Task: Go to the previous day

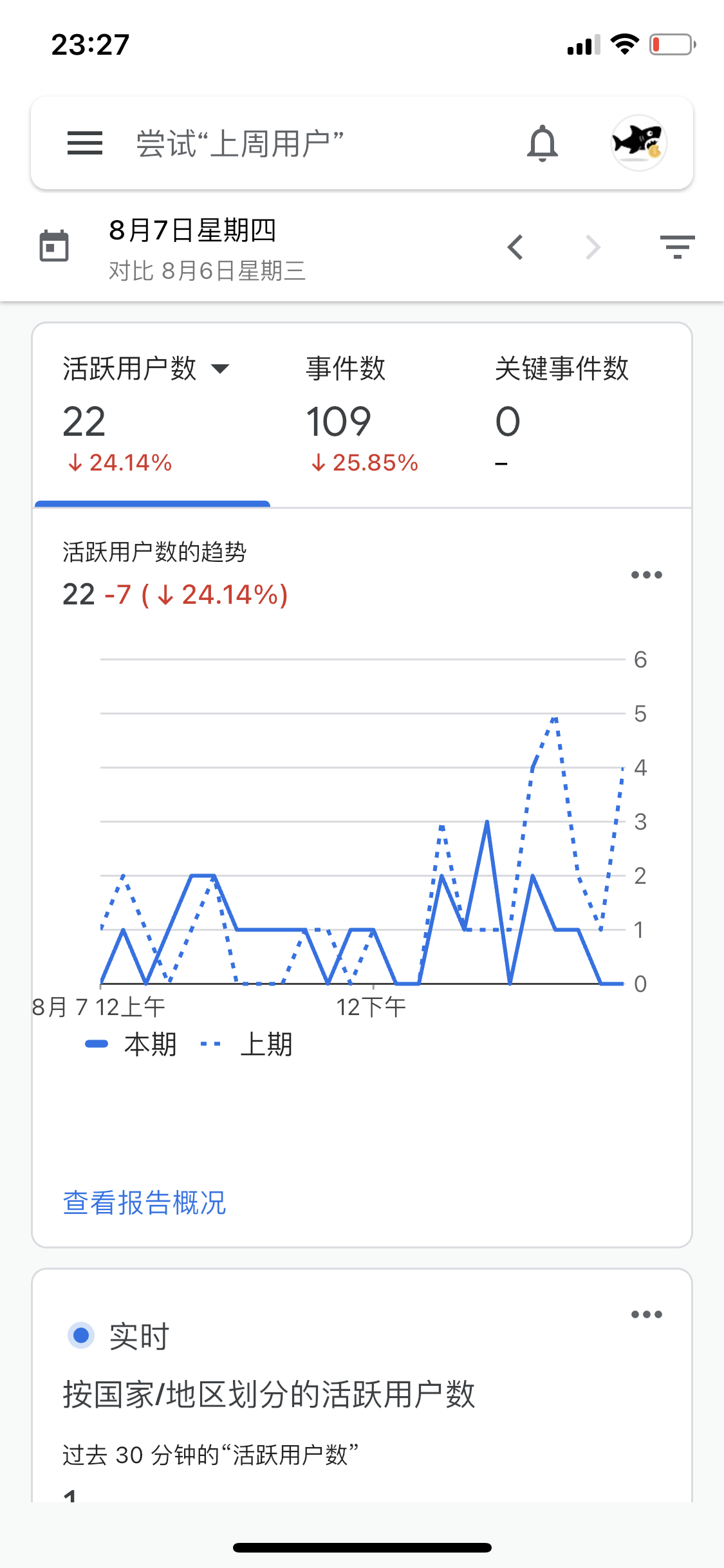Action: click(x=515, y=247)
